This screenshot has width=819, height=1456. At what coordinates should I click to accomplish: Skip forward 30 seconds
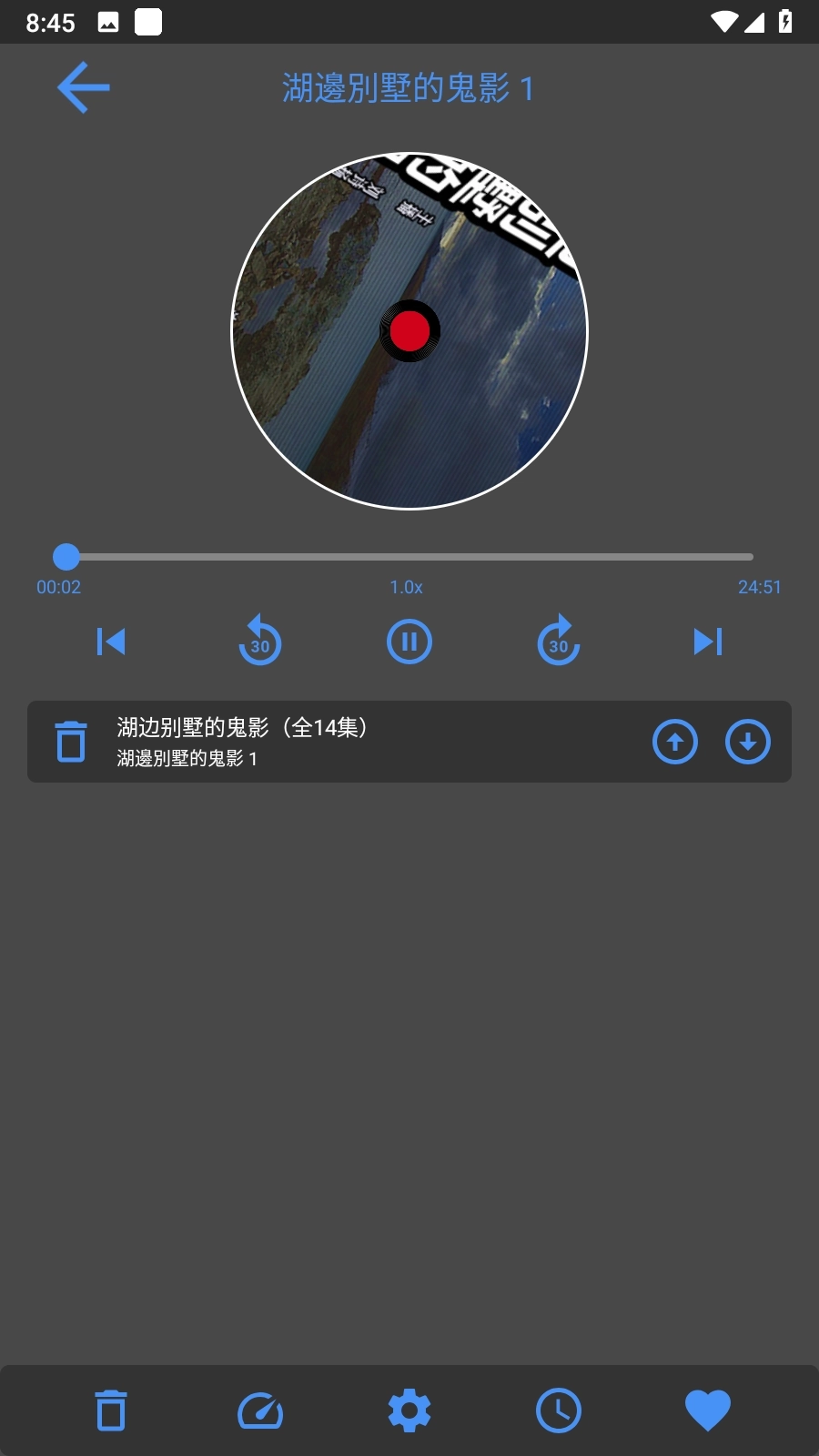coord(559,641)
